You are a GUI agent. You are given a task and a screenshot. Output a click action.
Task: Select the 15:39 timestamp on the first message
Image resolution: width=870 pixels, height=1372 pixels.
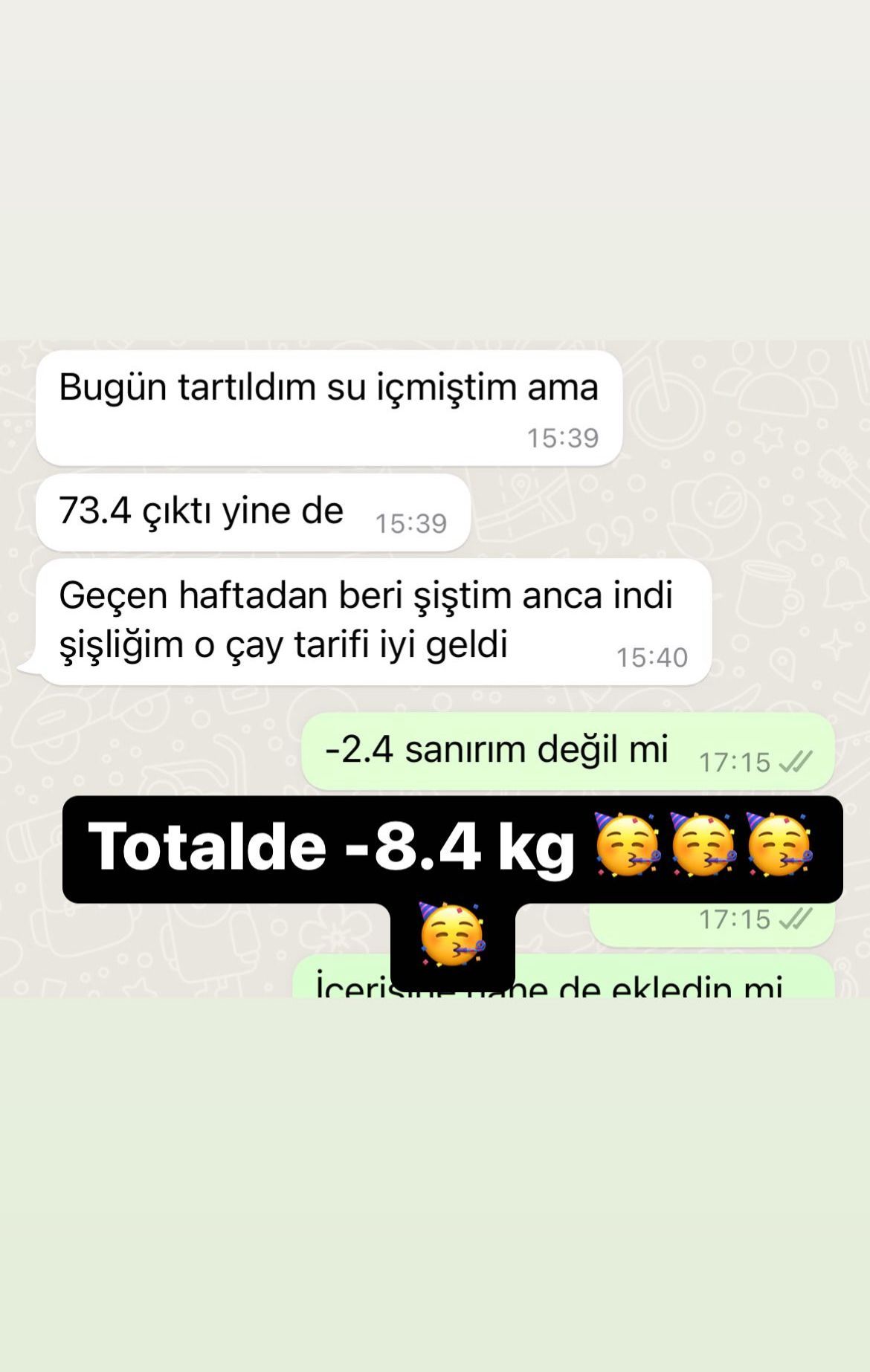point(562,440)
